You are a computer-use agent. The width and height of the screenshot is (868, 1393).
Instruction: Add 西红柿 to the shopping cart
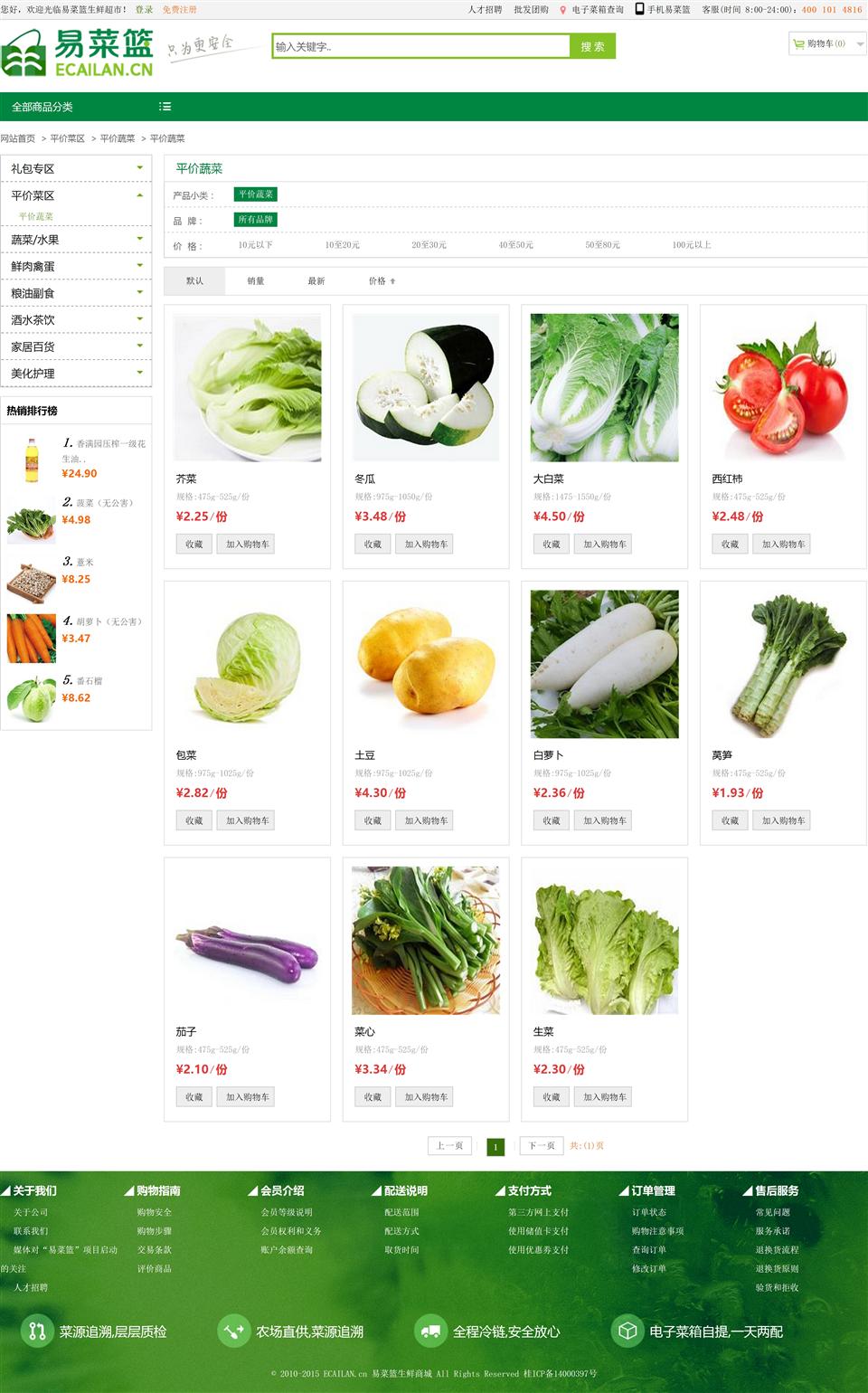(783, 544)
